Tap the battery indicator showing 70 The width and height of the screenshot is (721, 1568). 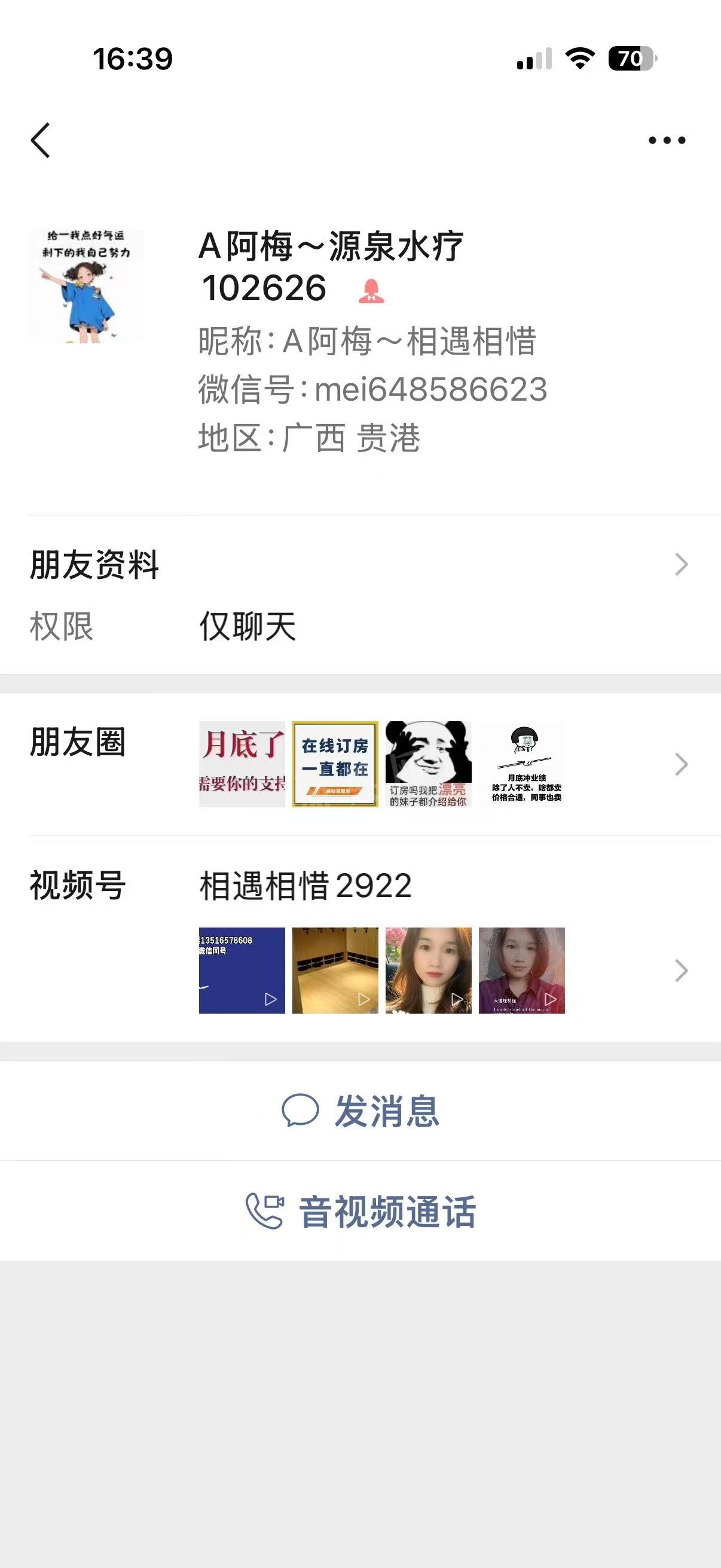[631, 58]
